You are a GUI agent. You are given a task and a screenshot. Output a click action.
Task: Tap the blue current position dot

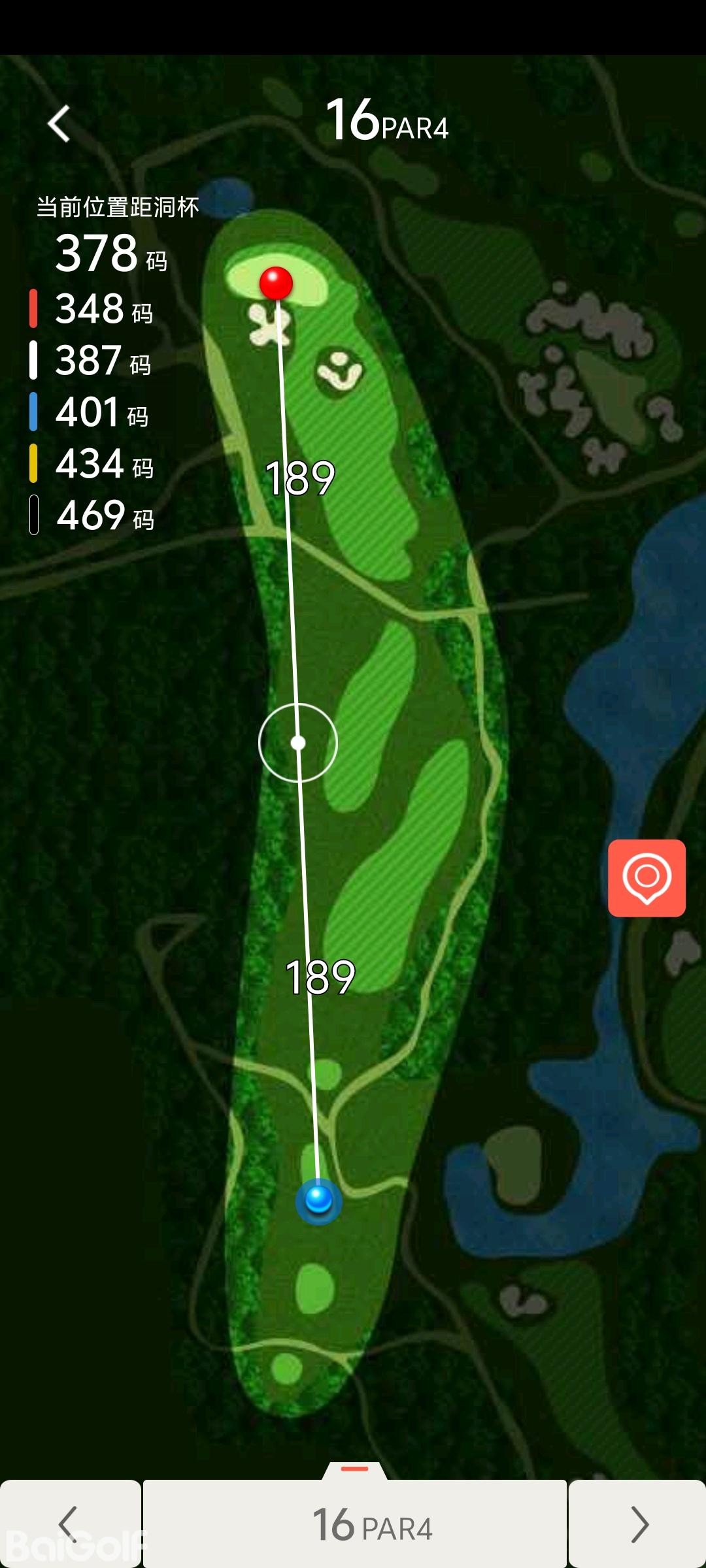tap(319, 1200)
